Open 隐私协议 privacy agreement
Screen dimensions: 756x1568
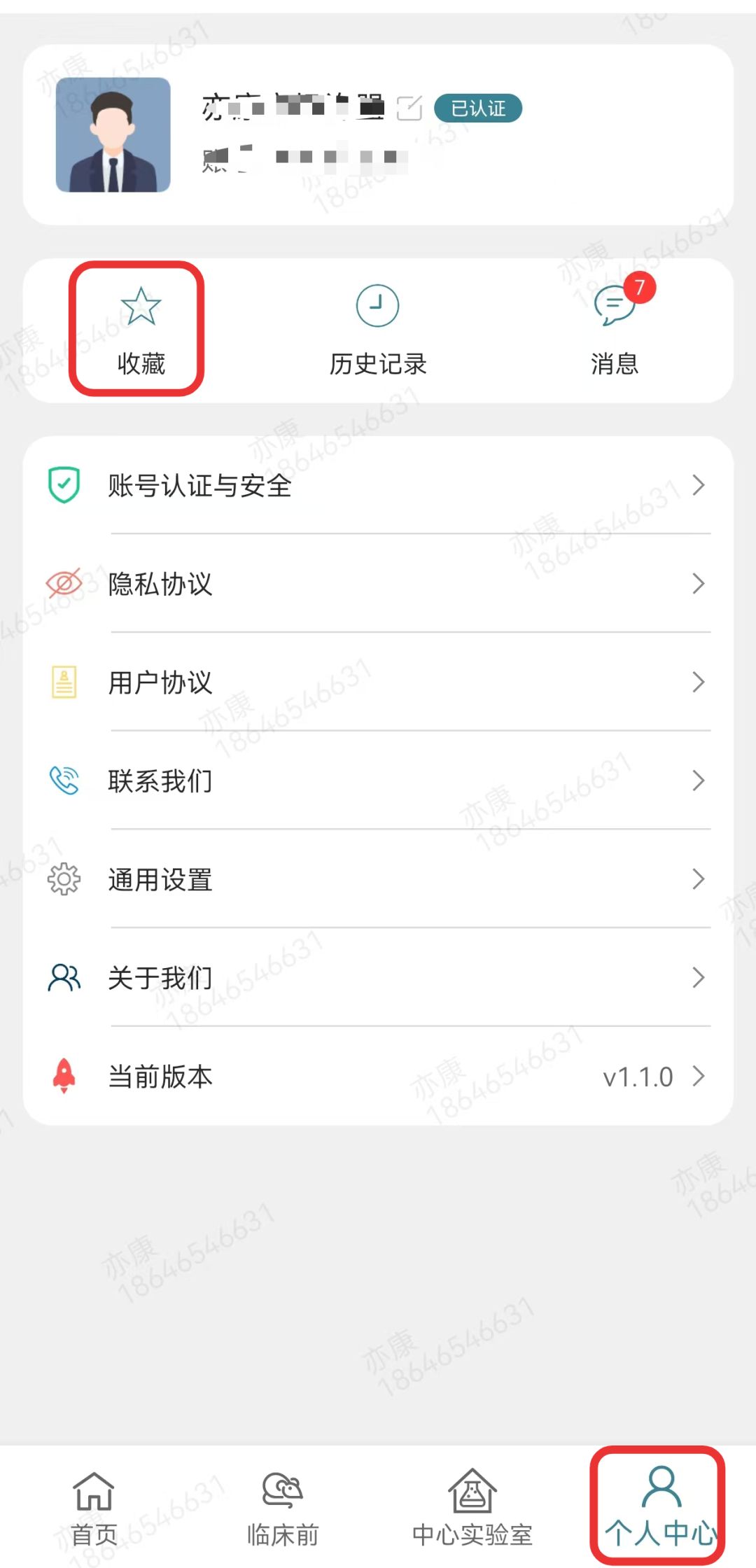(x=378, y=584)
